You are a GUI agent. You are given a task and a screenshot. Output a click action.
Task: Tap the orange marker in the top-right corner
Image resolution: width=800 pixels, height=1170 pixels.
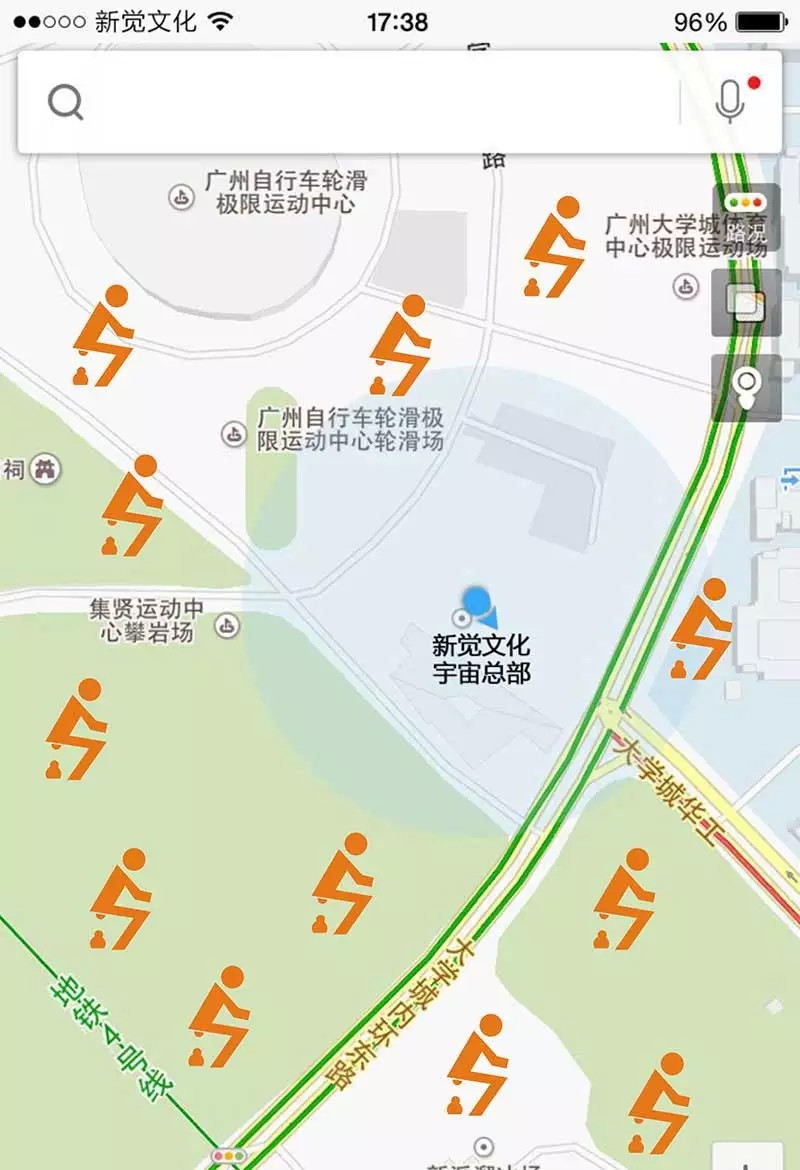point(709,624)
